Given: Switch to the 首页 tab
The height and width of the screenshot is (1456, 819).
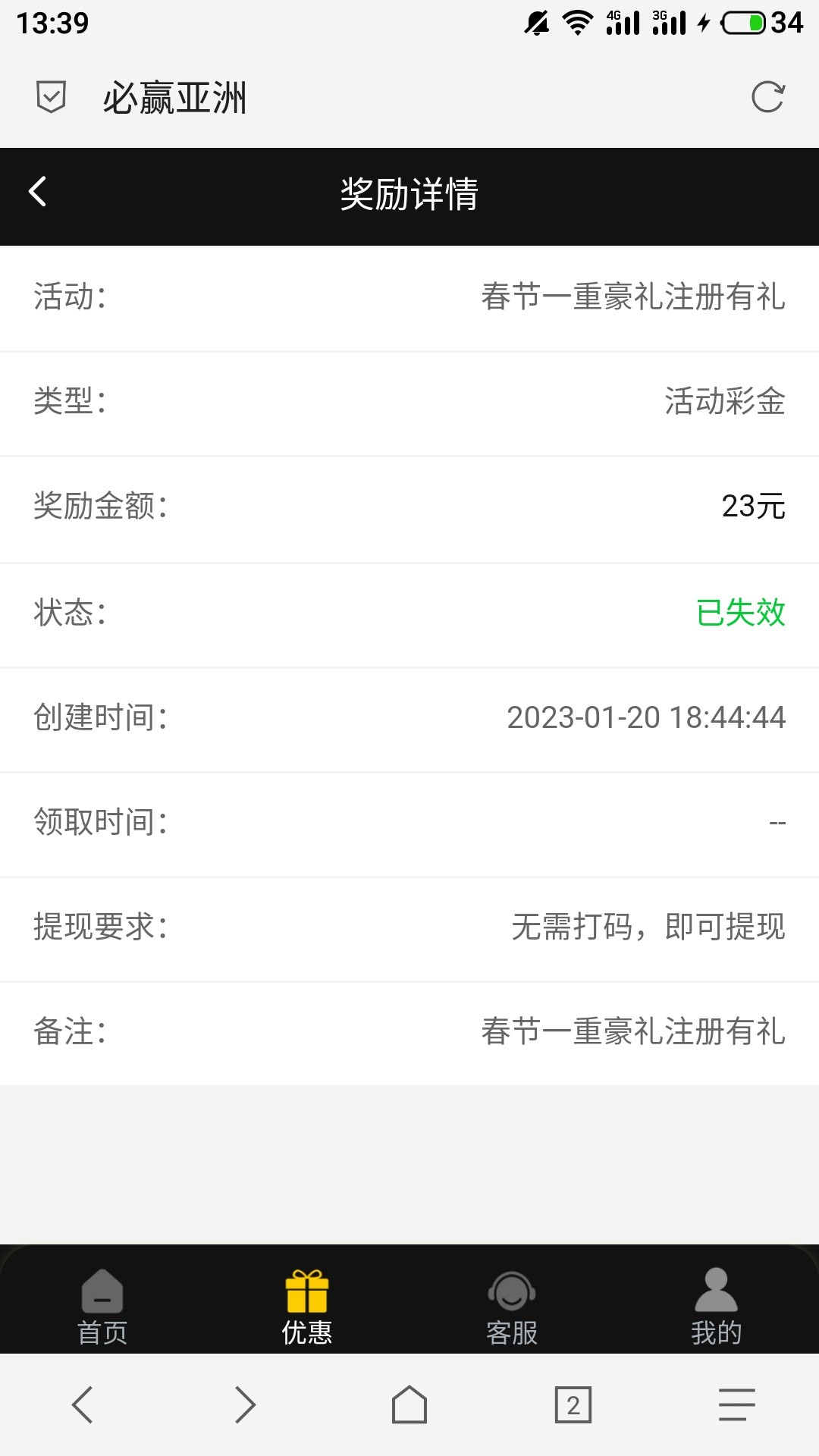Looking at the screenshot, I should (x=102, y=1307).
